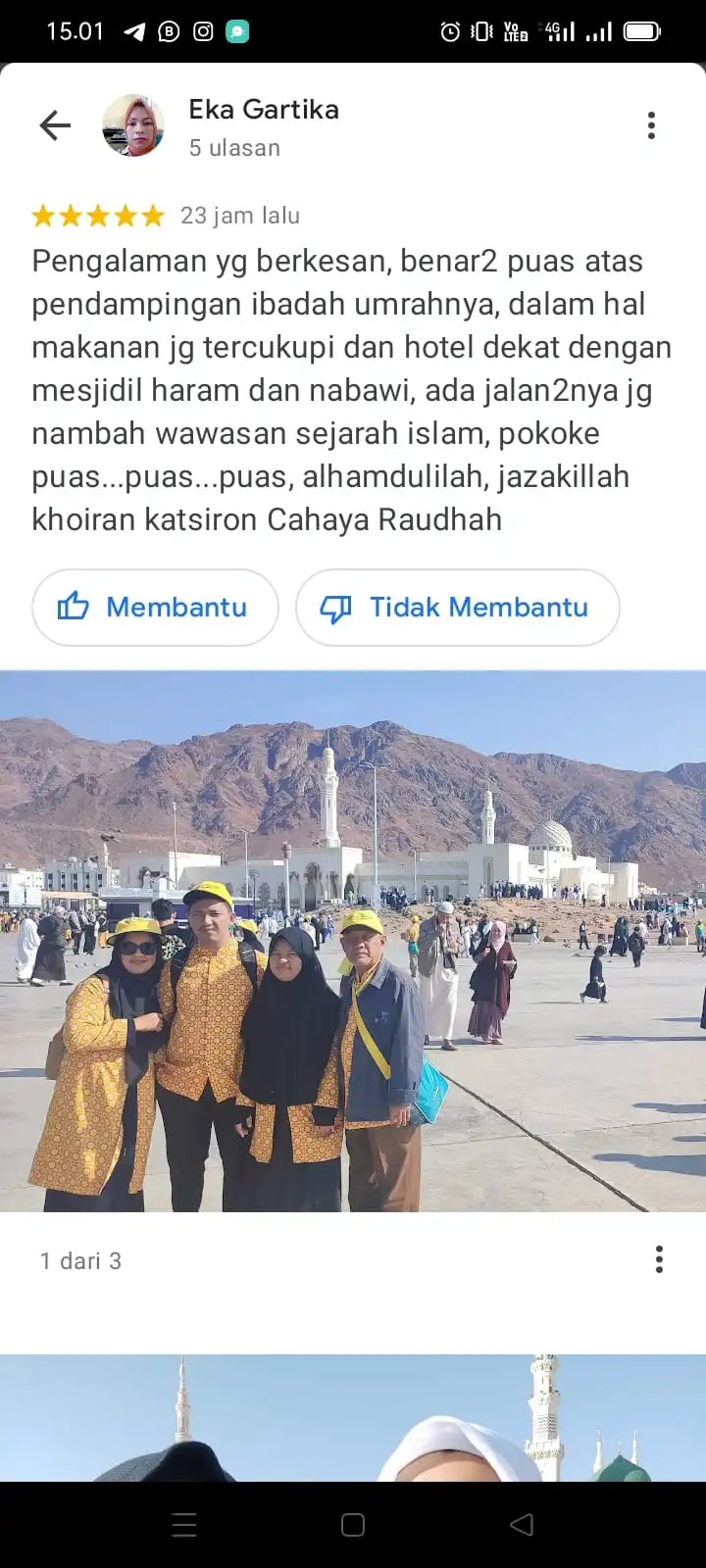Viewport: 706px width, 1568px height.
Task: Tap the 23 jam lalu timestamp
Action: tap(240, 216)
